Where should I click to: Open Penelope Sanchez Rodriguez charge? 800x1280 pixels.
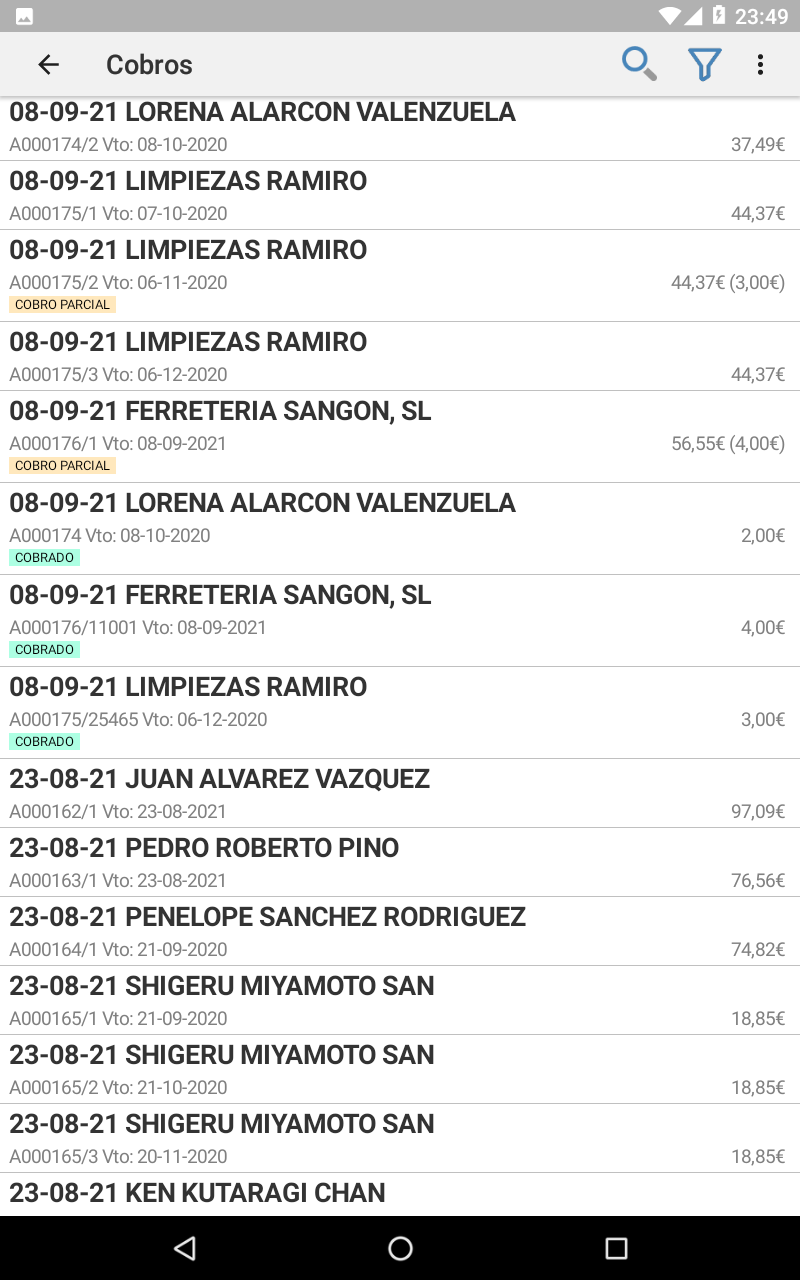[x=400, y=932]
